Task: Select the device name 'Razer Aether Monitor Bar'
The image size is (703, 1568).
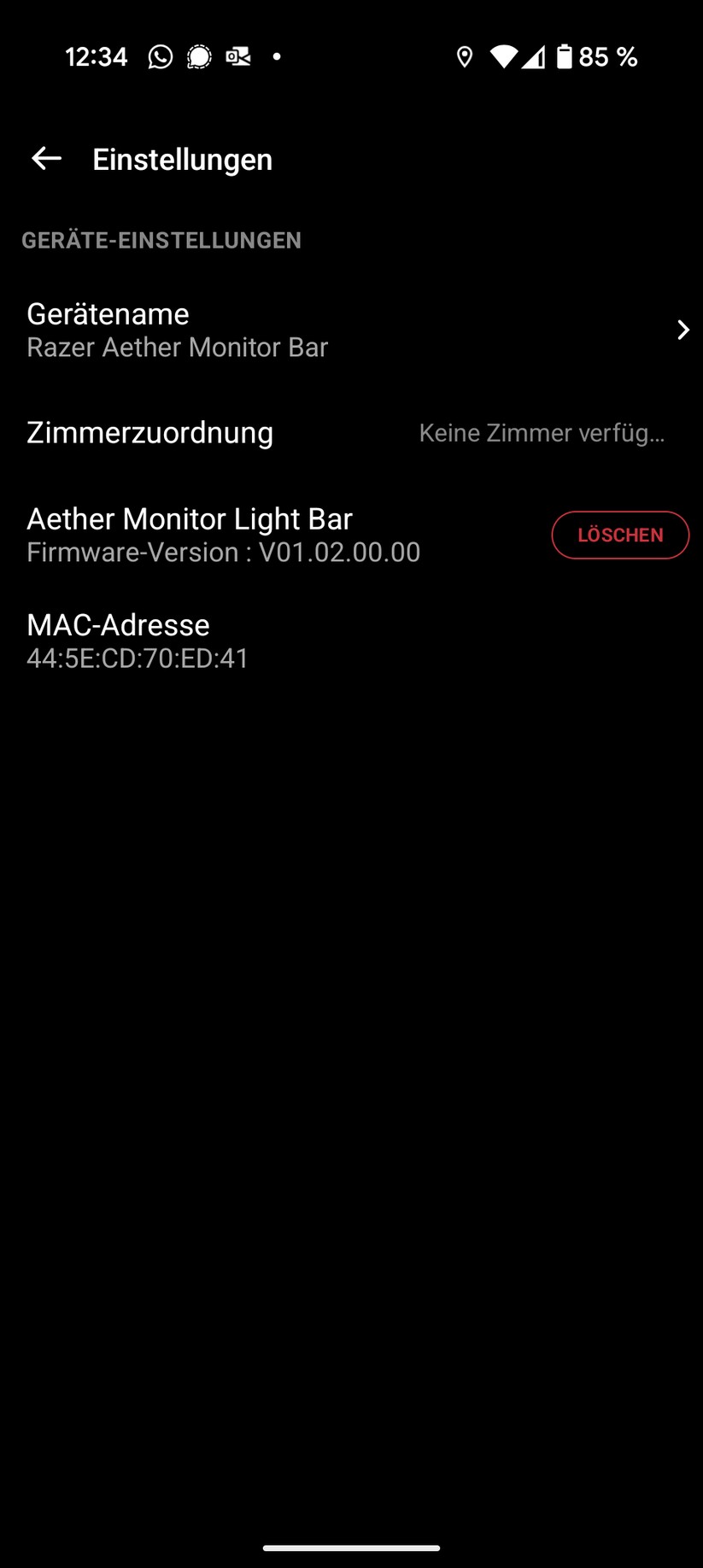Action: (177, 348)
